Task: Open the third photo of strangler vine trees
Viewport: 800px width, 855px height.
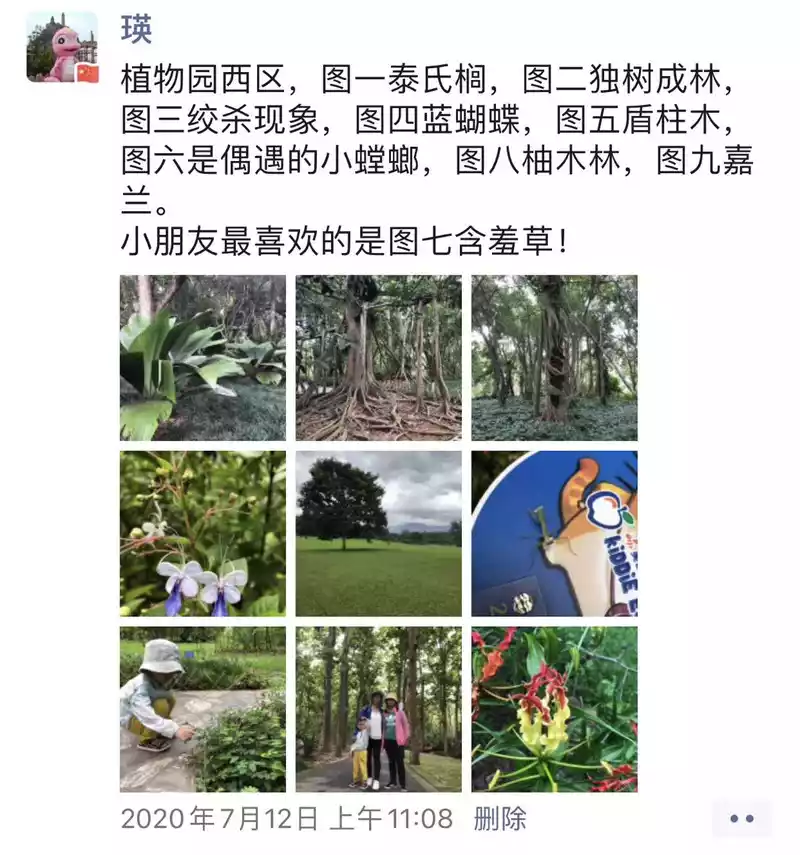Action: point(554,358)
